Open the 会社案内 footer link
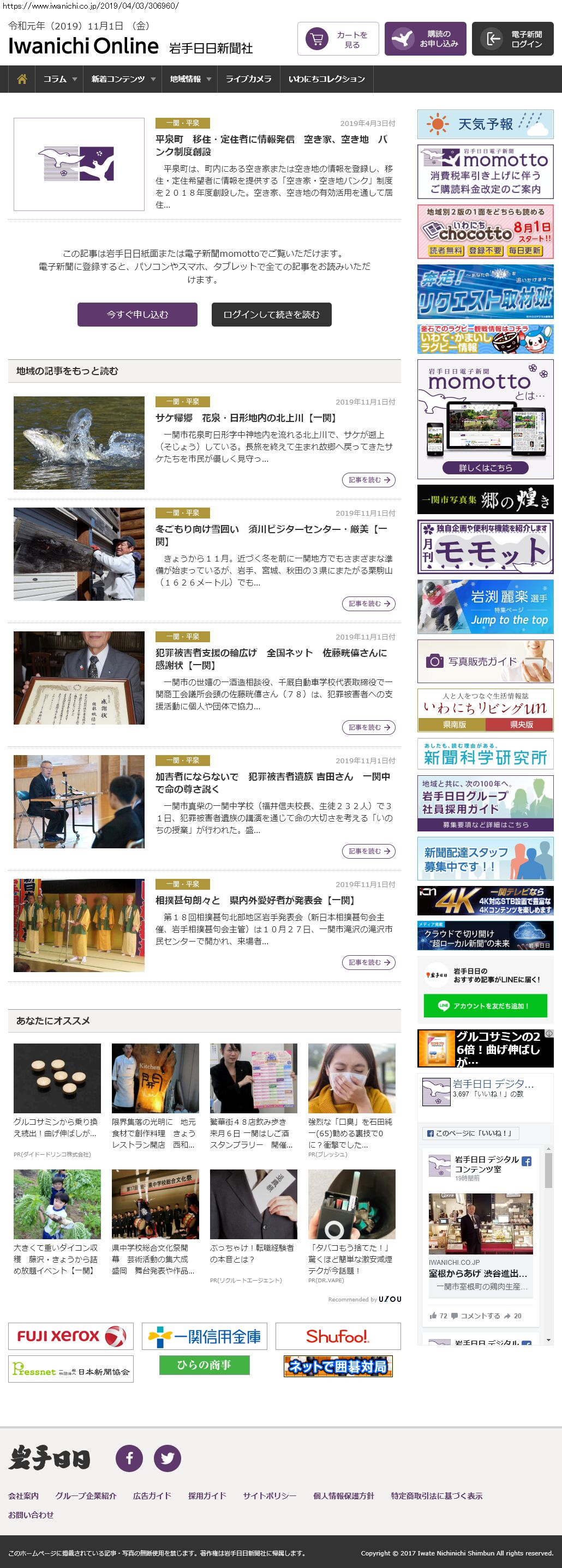Screen dimensions: 562x1568 (x=23, y=1496)
